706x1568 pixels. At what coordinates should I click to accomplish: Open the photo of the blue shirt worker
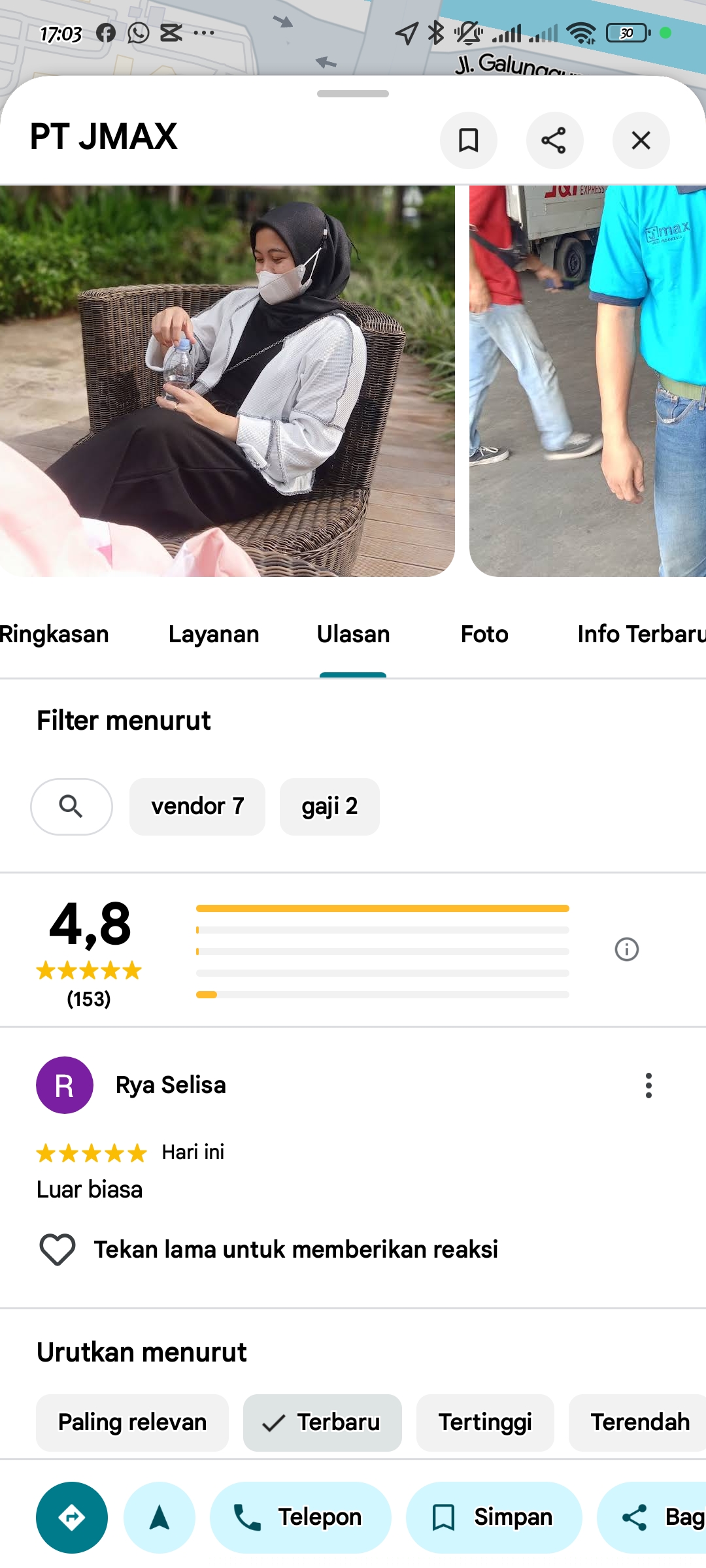click(x=587, y=381)
